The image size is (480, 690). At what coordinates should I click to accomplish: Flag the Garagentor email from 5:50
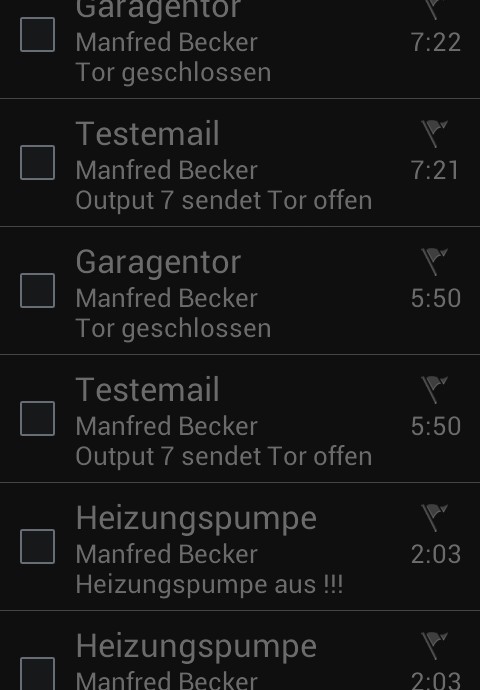click(x=434, y=261)
